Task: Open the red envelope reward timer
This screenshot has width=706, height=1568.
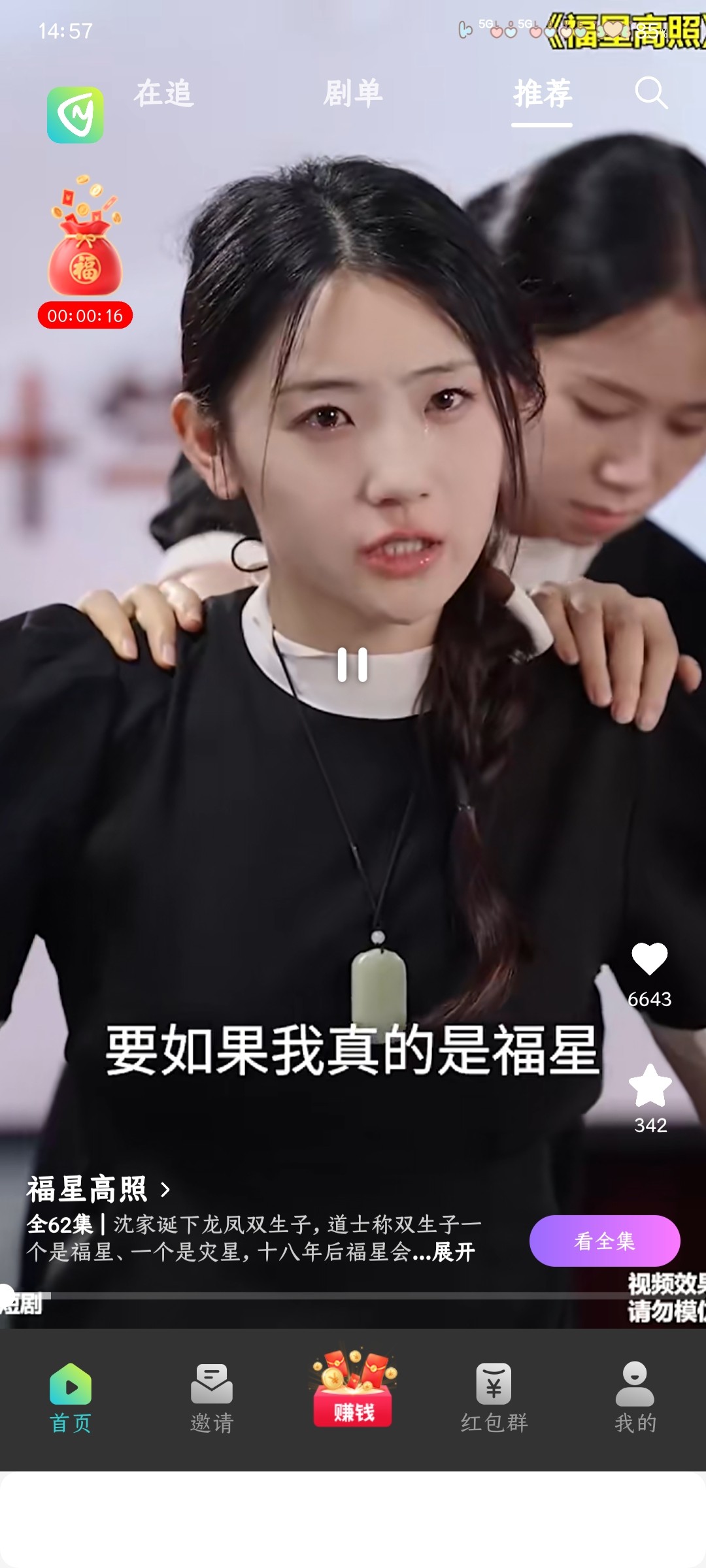Action: pos(85,252)
